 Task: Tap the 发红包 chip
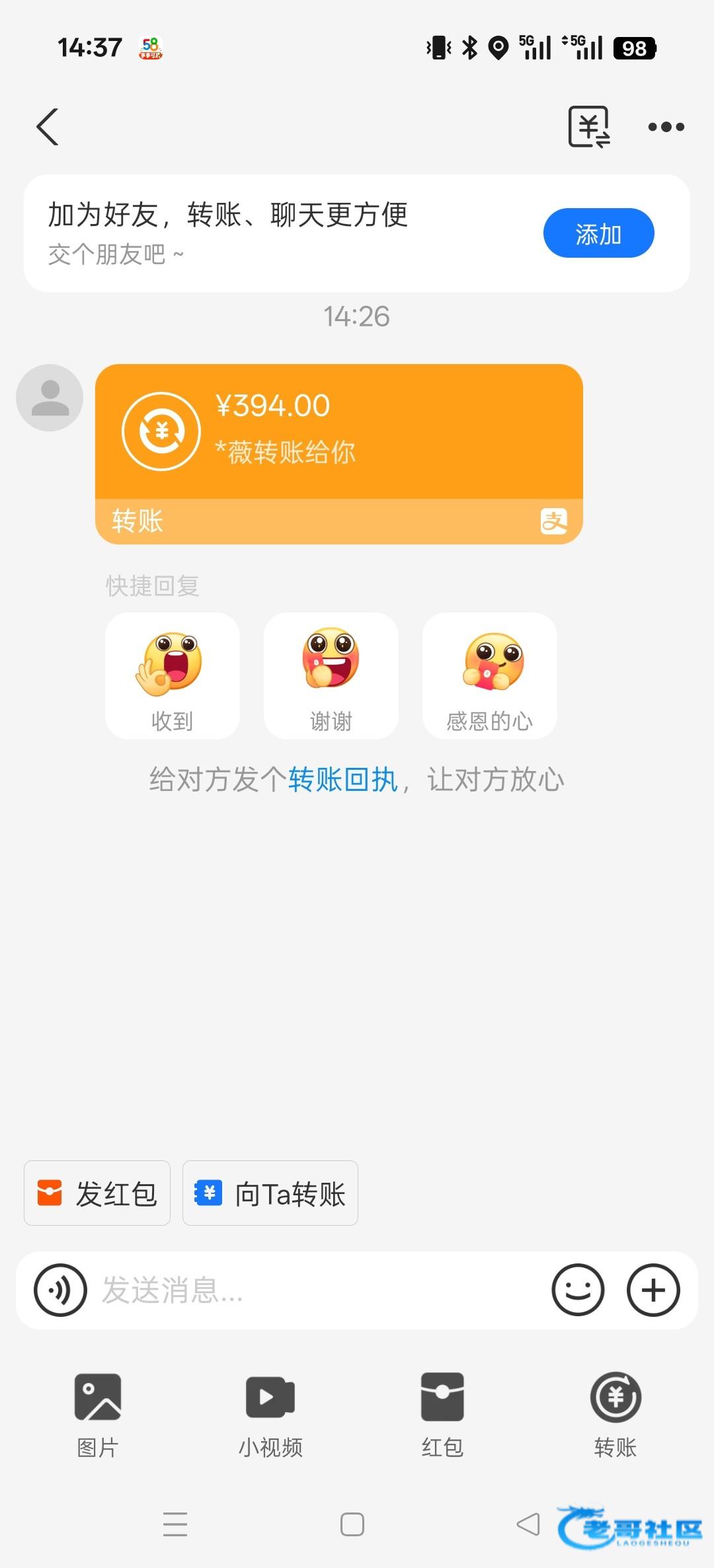[x=97, y=1193]
